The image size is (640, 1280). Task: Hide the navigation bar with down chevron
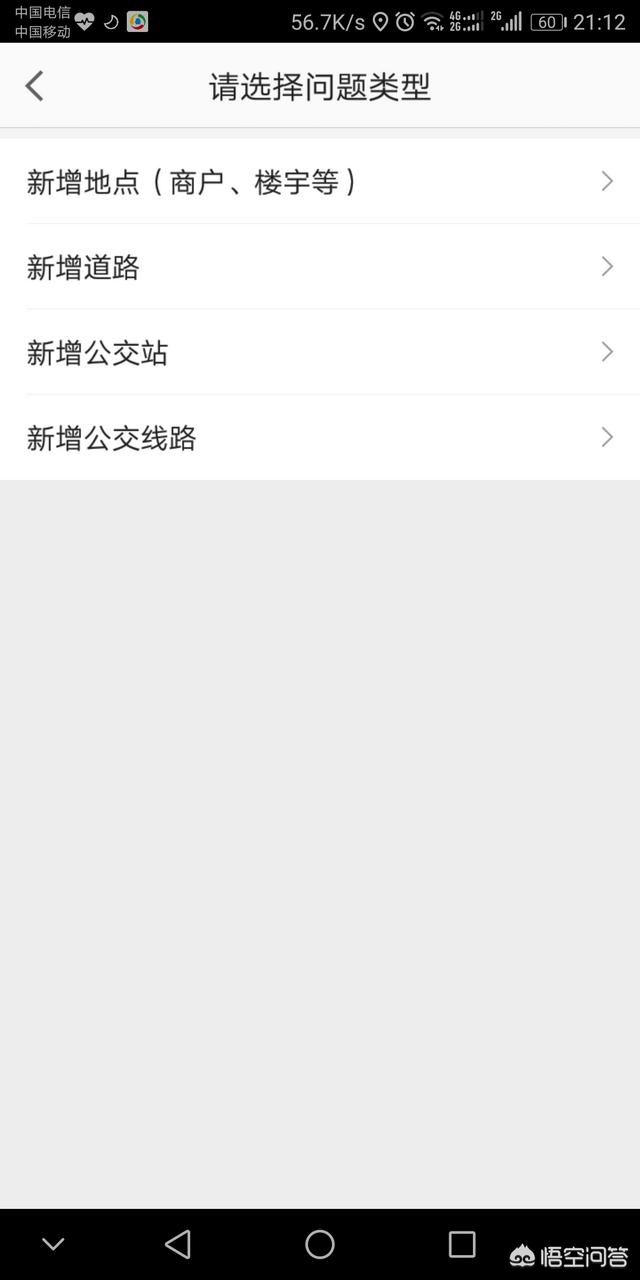click(53, 1244)
